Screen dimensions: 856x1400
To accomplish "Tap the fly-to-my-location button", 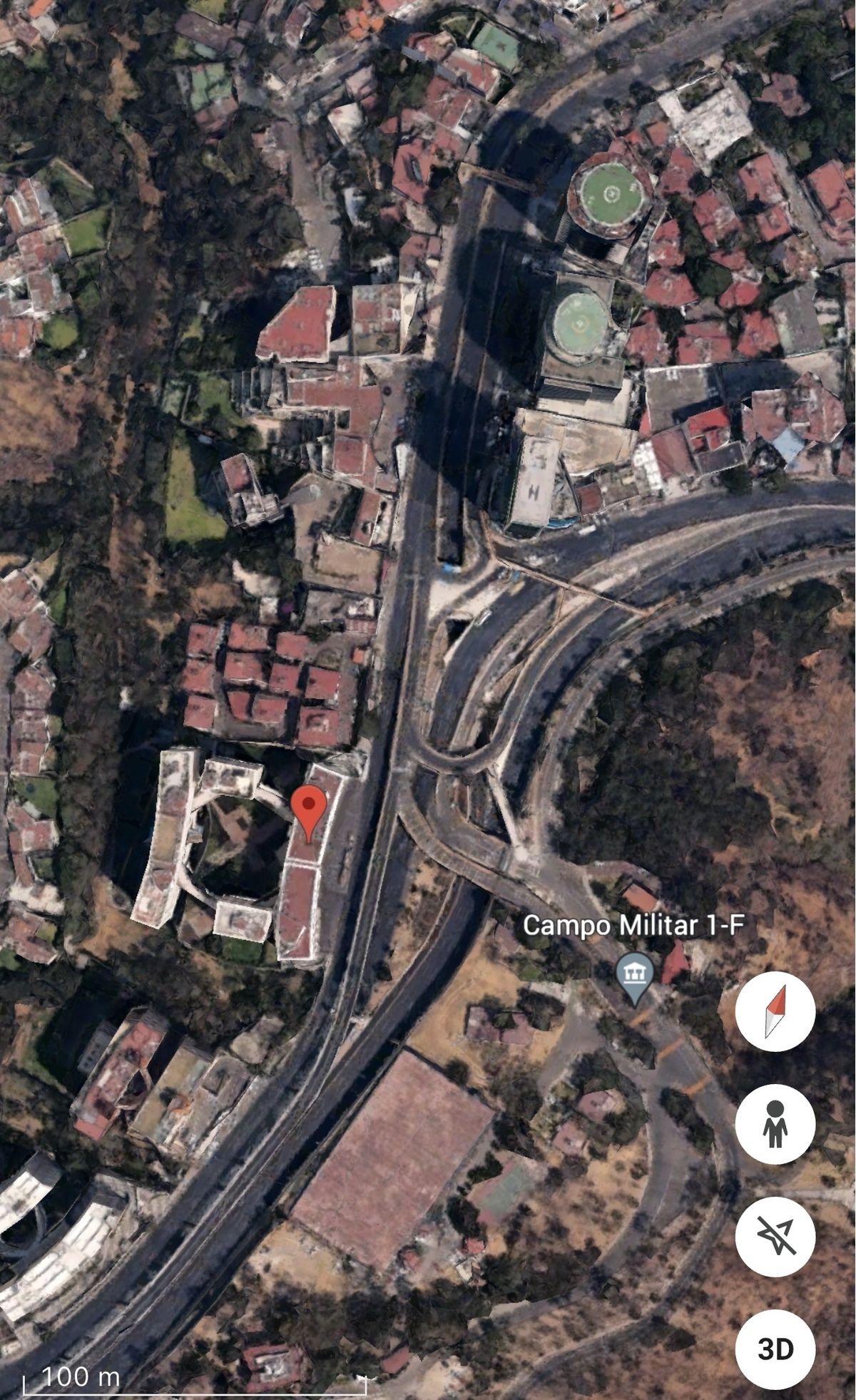I will click(775, 1237).
